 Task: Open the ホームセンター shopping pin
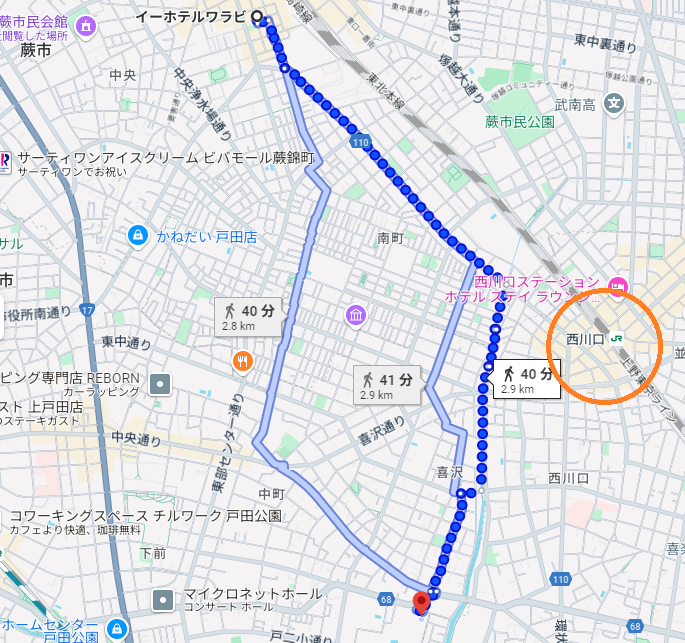[x=117, y=629]
